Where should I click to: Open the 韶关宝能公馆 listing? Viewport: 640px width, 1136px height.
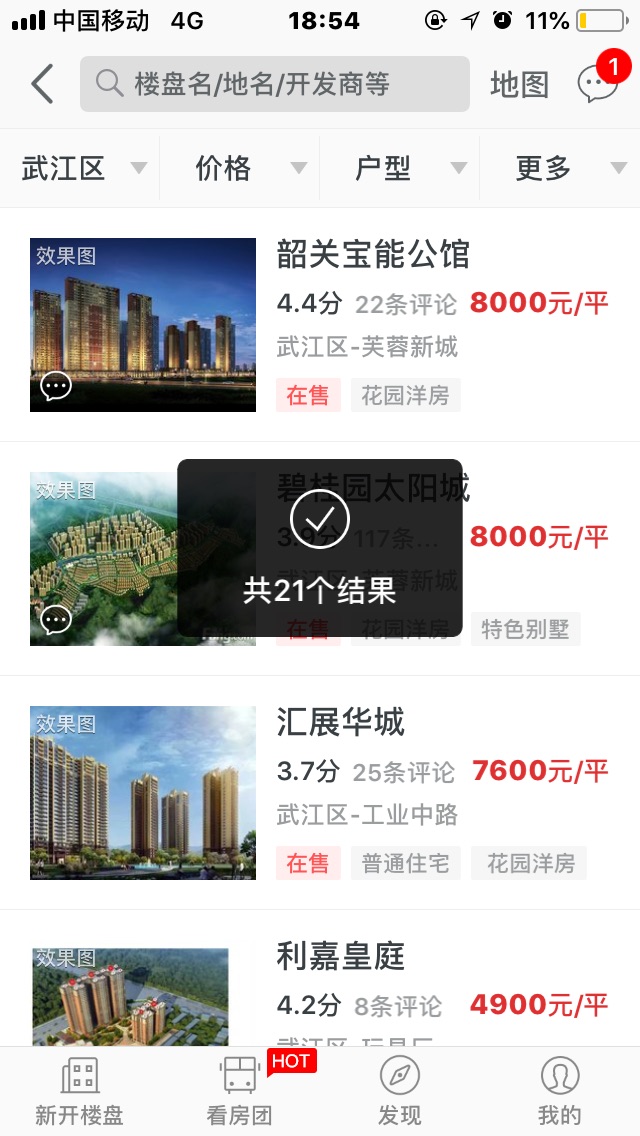click(x=372, y=256)
